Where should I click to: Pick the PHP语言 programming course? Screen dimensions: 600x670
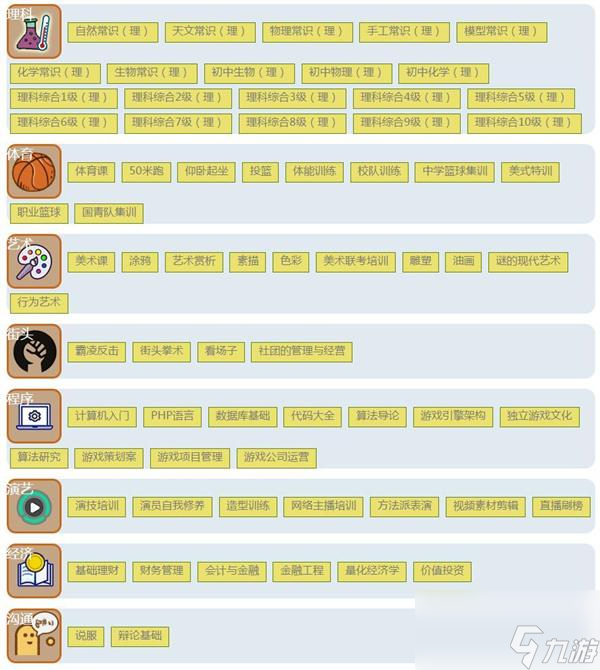coord(172,416)
